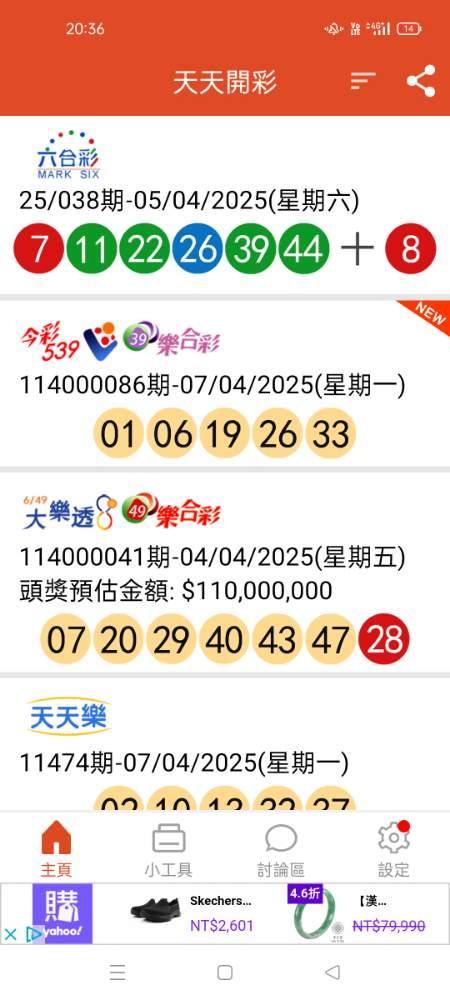This screenshot has height=1000, width=450.
Task: Tap the system back button
Action: coord(332,972)
